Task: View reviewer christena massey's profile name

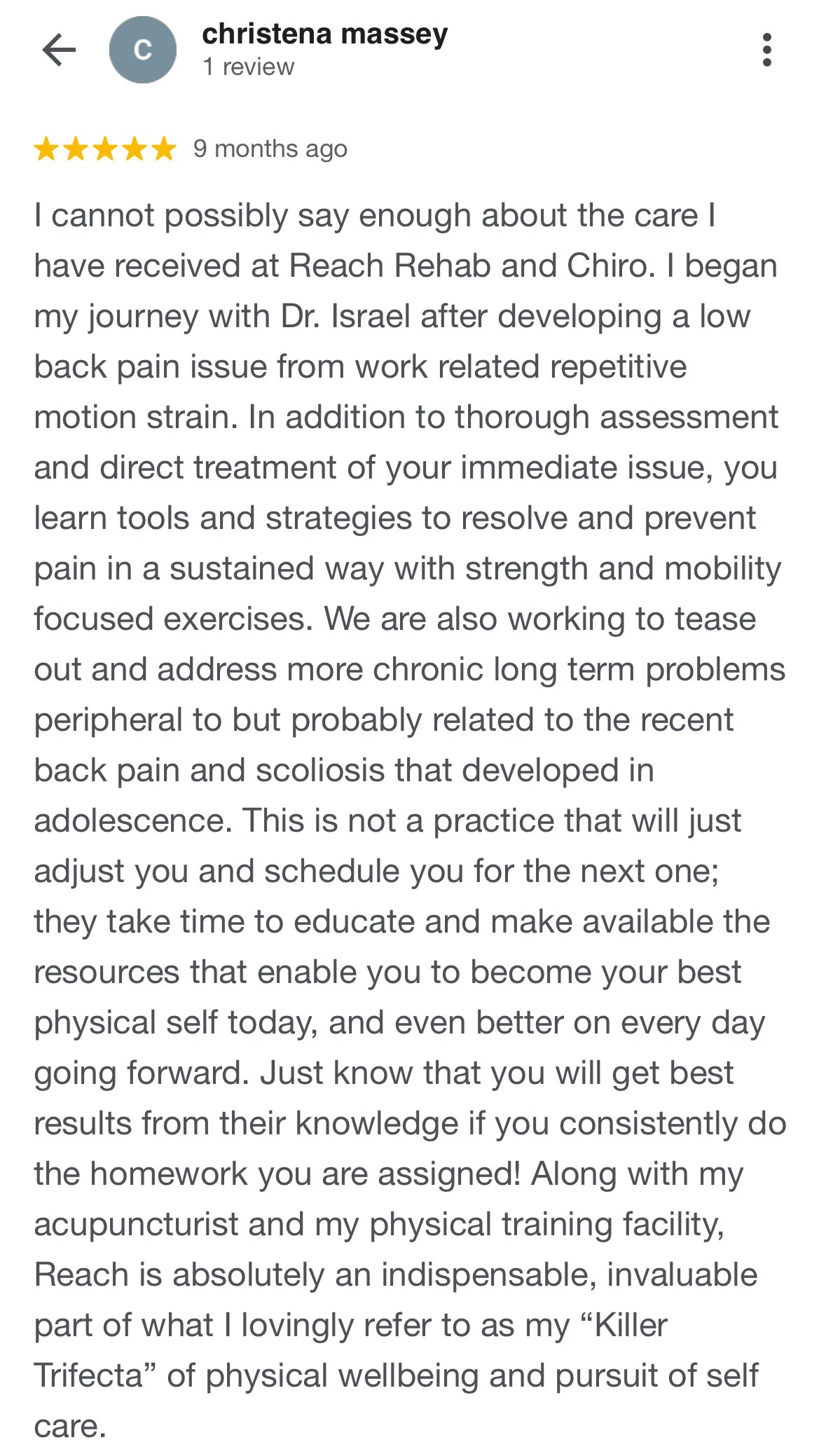Action: pos(324,34)
